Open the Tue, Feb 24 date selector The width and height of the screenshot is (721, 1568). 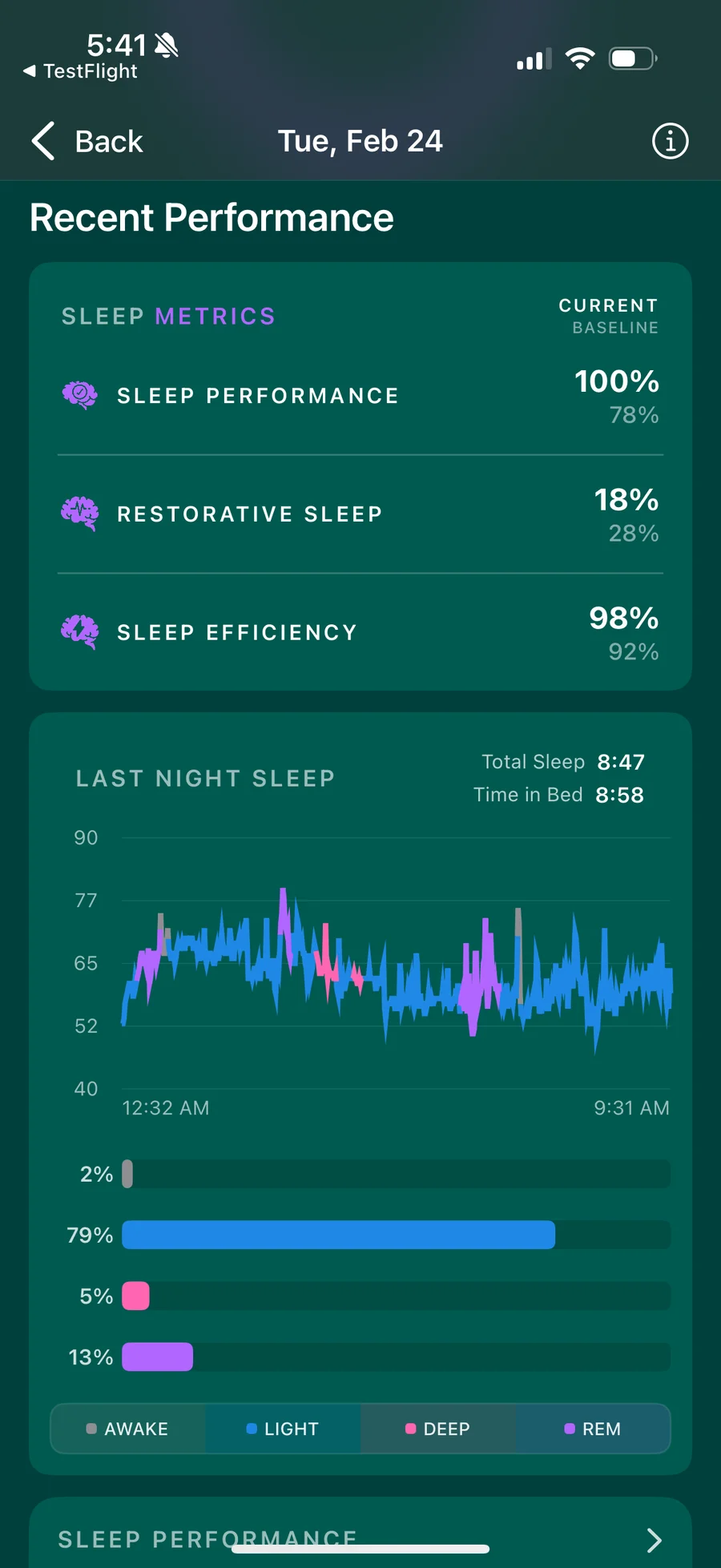[360, 141]
